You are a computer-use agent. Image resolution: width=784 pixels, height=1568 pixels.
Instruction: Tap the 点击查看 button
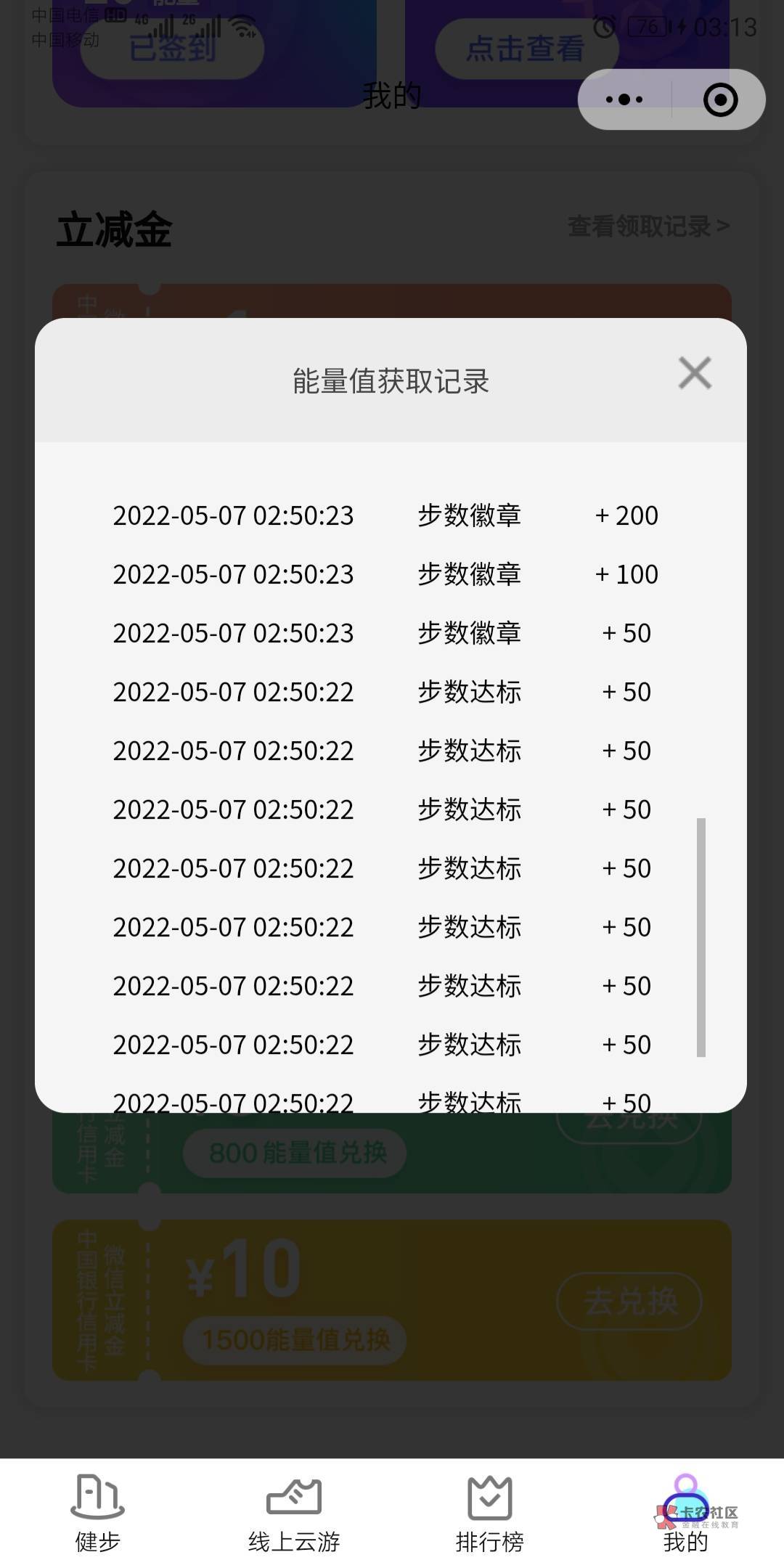coord(526,49)
